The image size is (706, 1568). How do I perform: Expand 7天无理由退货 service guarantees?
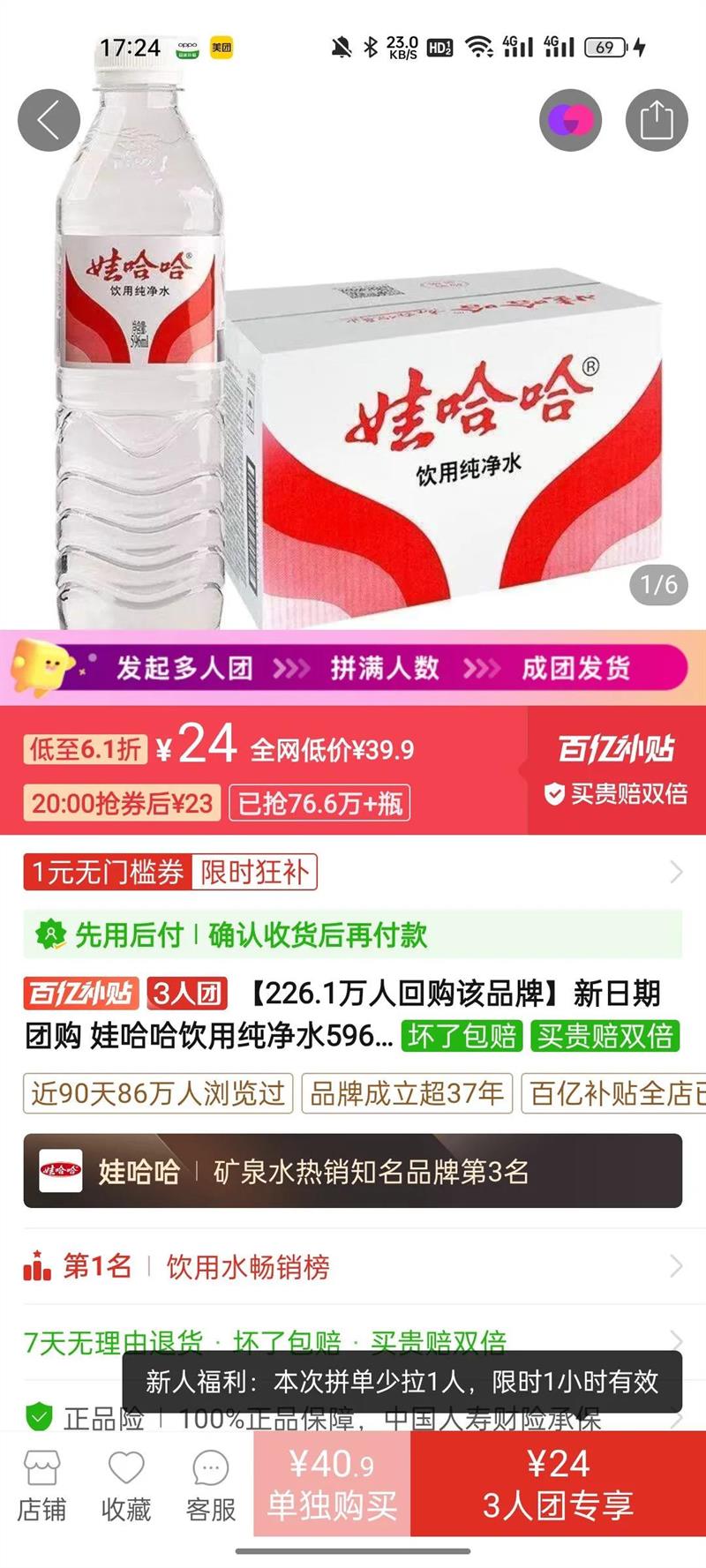(x=353, y=1341)
